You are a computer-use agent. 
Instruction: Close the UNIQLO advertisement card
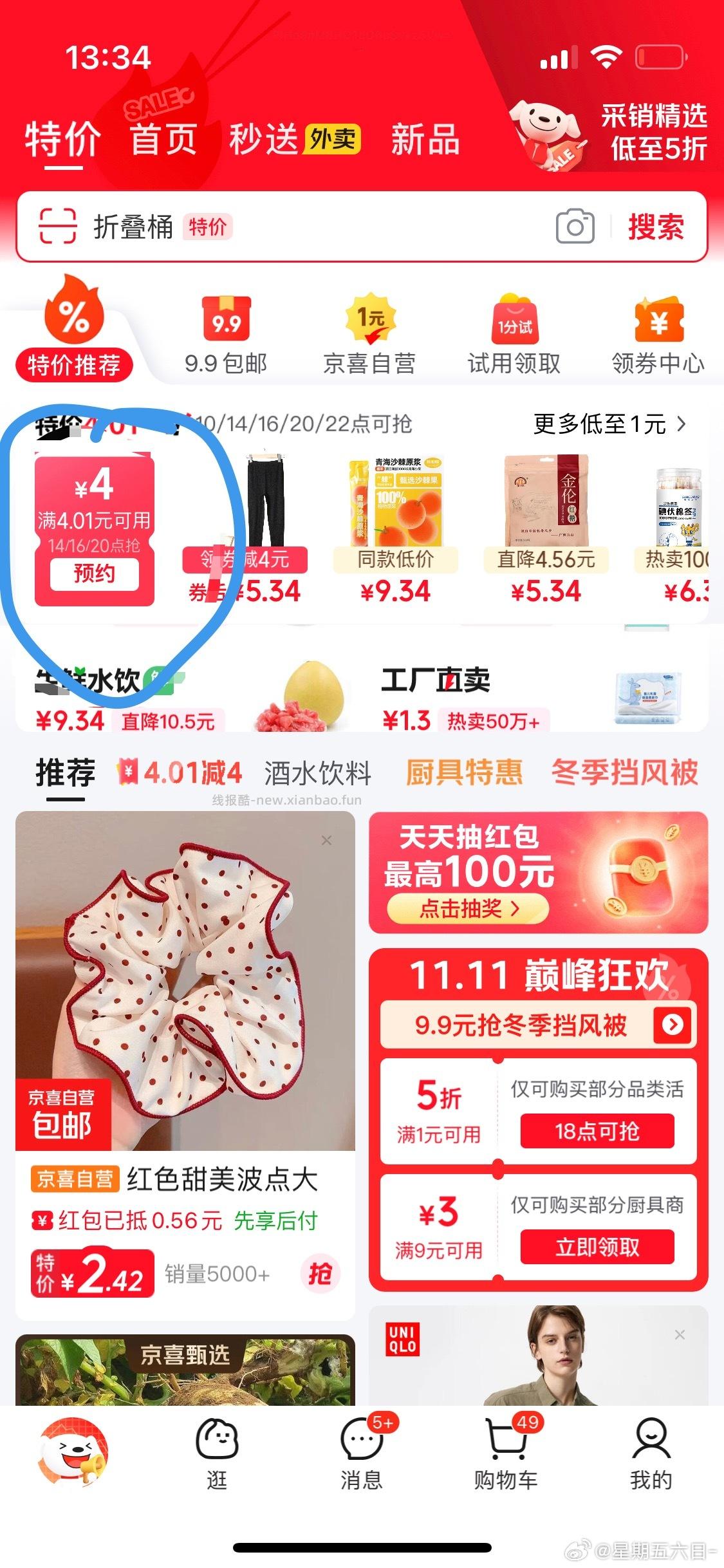click(x=680, y=1334)
